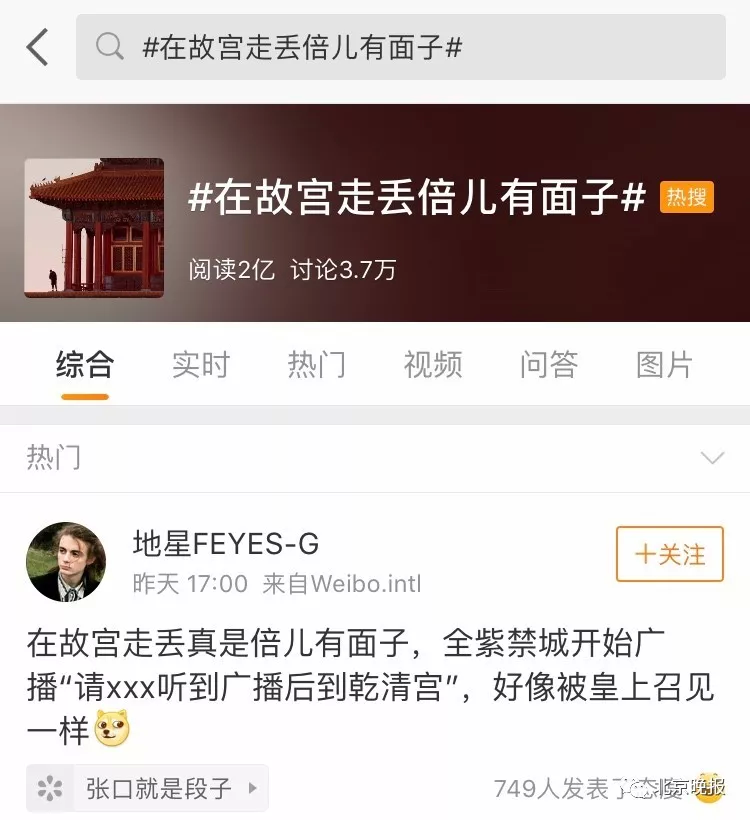Expand the 张口就是段子 tag arrow
Image resolution: width=750 pixels, height=820 pixels.
point(252,789)
